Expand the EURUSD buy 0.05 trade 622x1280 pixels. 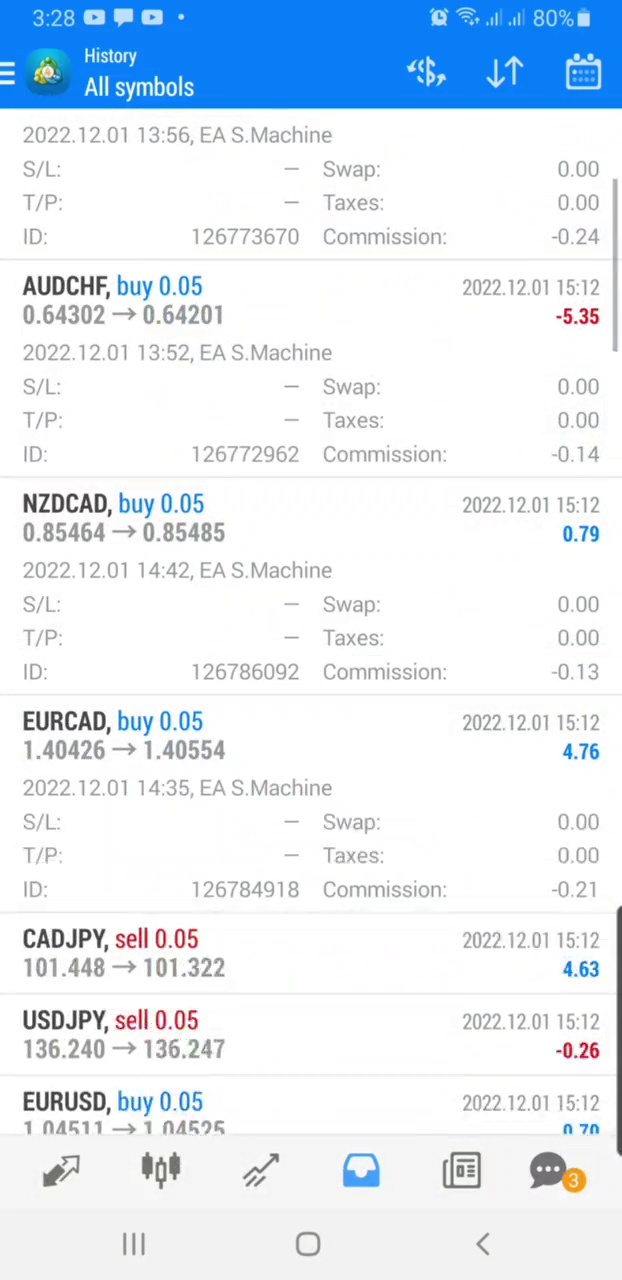pyautogui.click(x=310, y=1112)
